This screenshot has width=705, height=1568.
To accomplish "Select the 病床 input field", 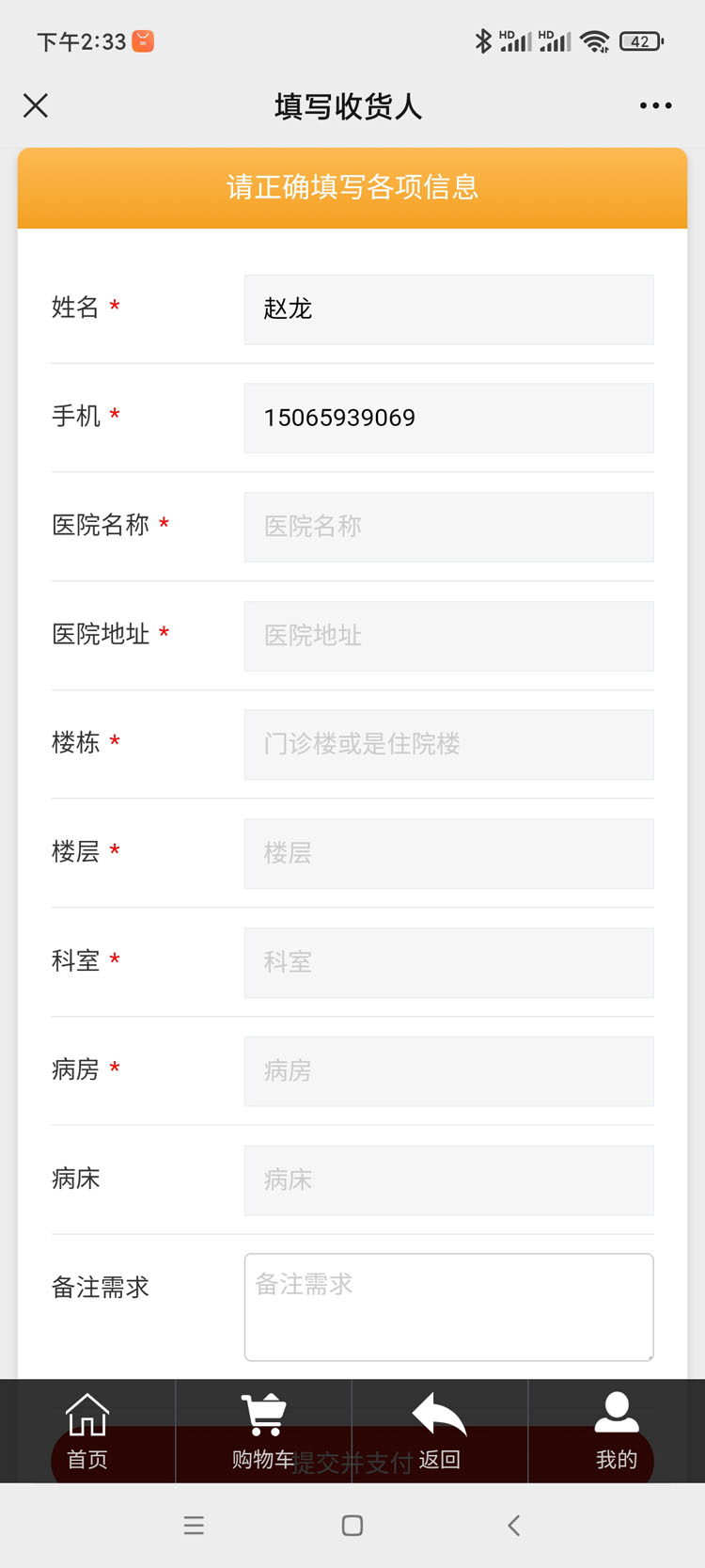I will pyautogui.click(x=448, y=1180).
